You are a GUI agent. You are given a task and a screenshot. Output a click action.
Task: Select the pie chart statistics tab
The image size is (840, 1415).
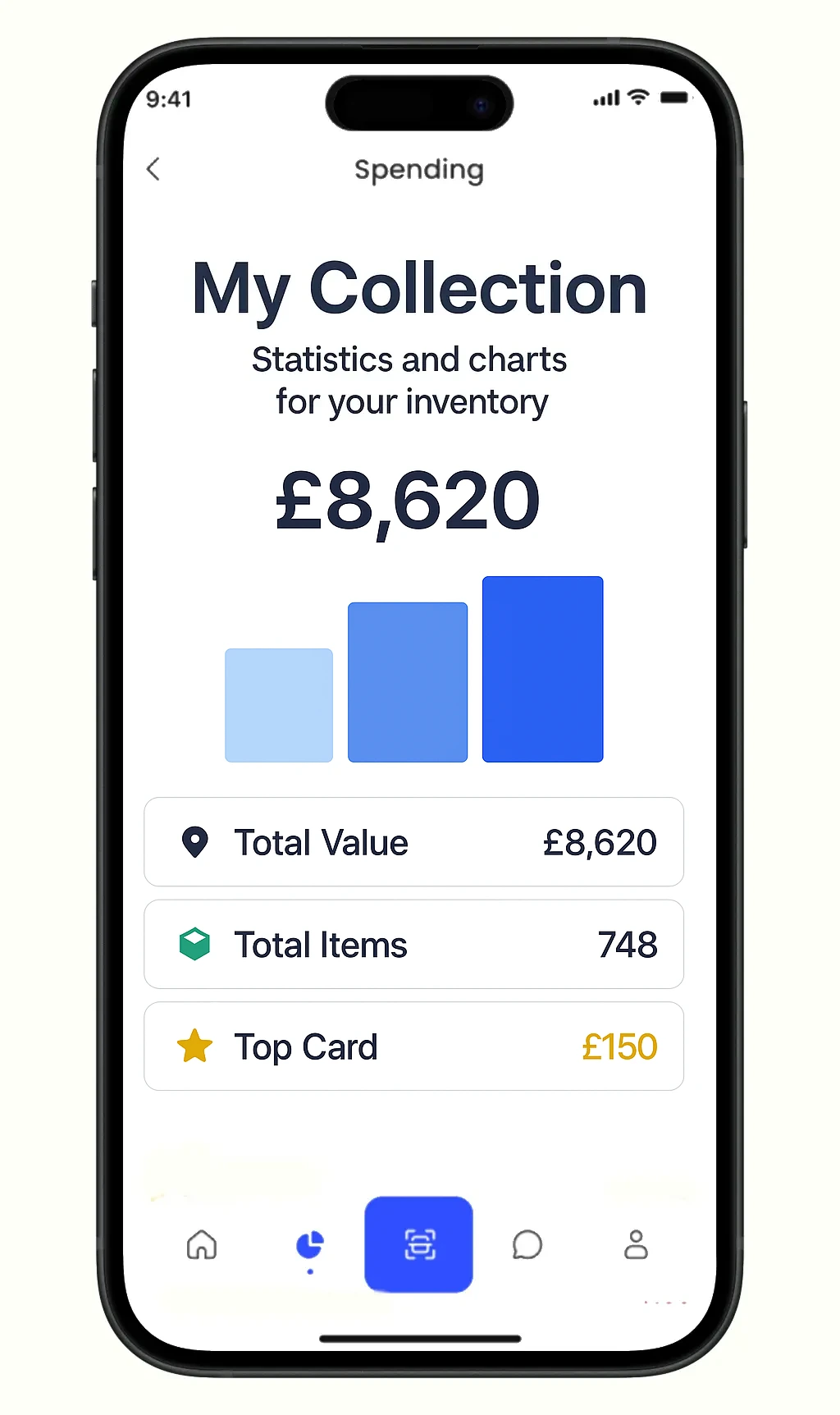[x=310, y=1245]
